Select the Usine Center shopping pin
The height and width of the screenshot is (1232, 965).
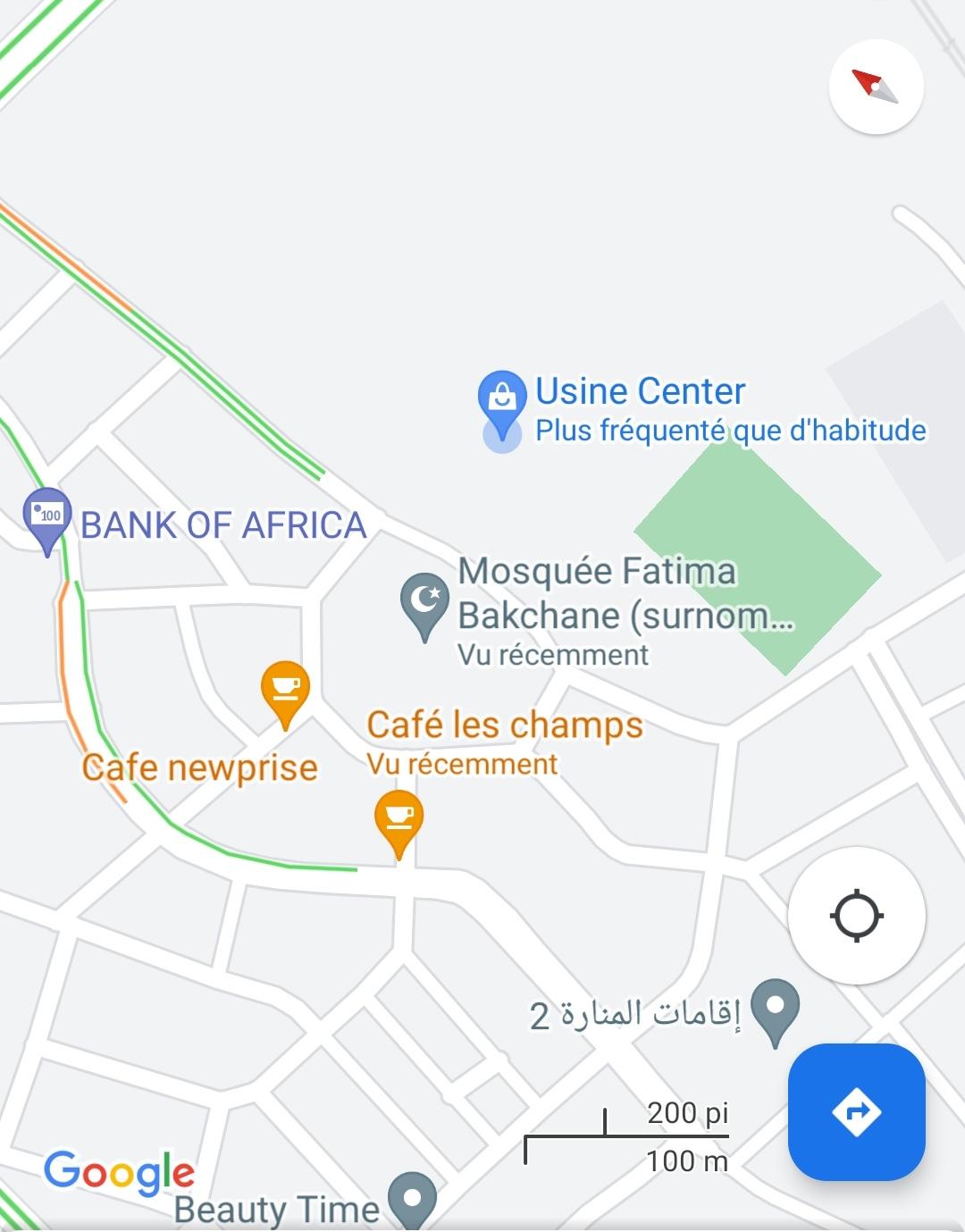[x=502, y=398]
